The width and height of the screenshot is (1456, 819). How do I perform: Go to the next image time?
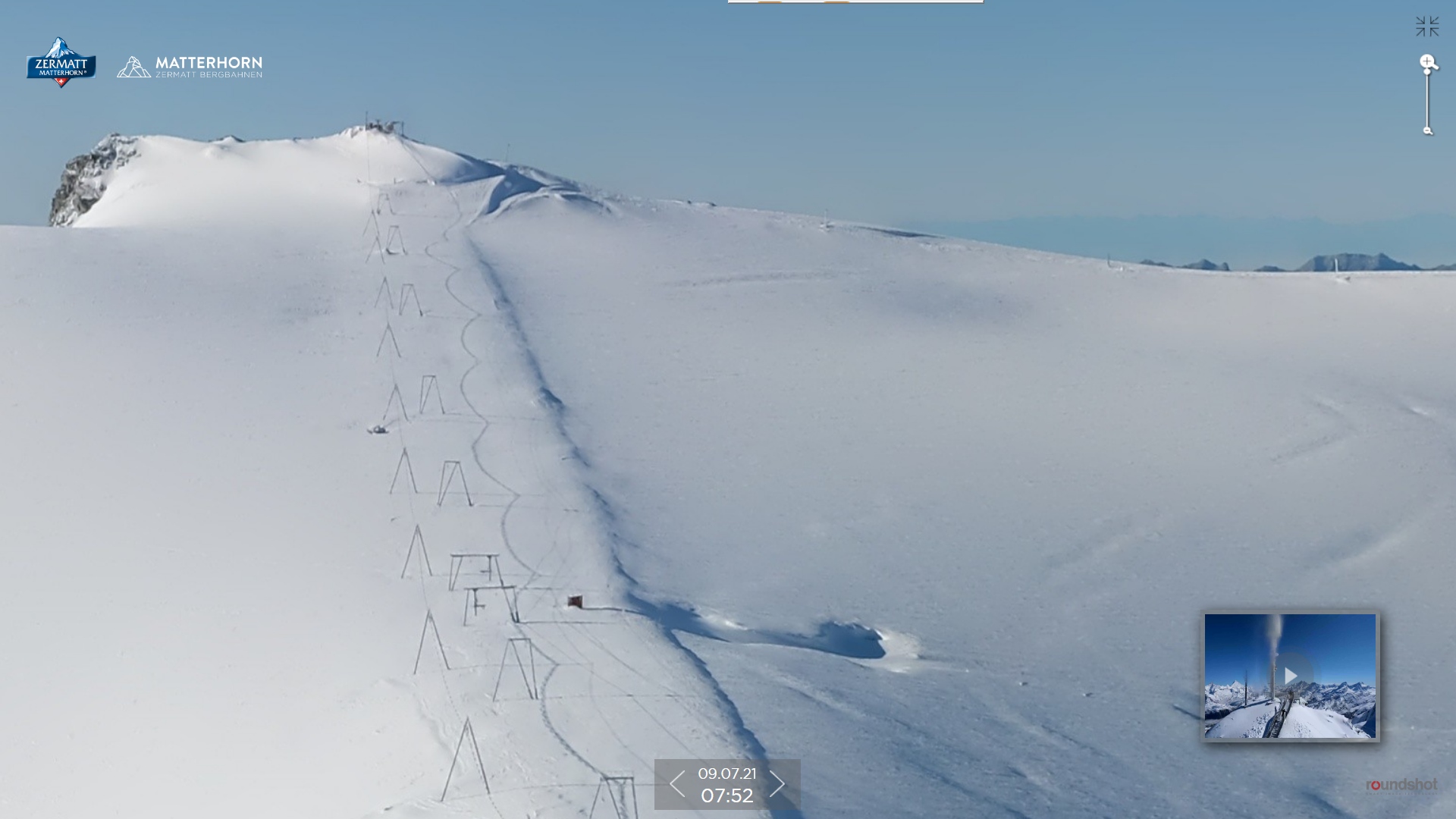(777, 784)
